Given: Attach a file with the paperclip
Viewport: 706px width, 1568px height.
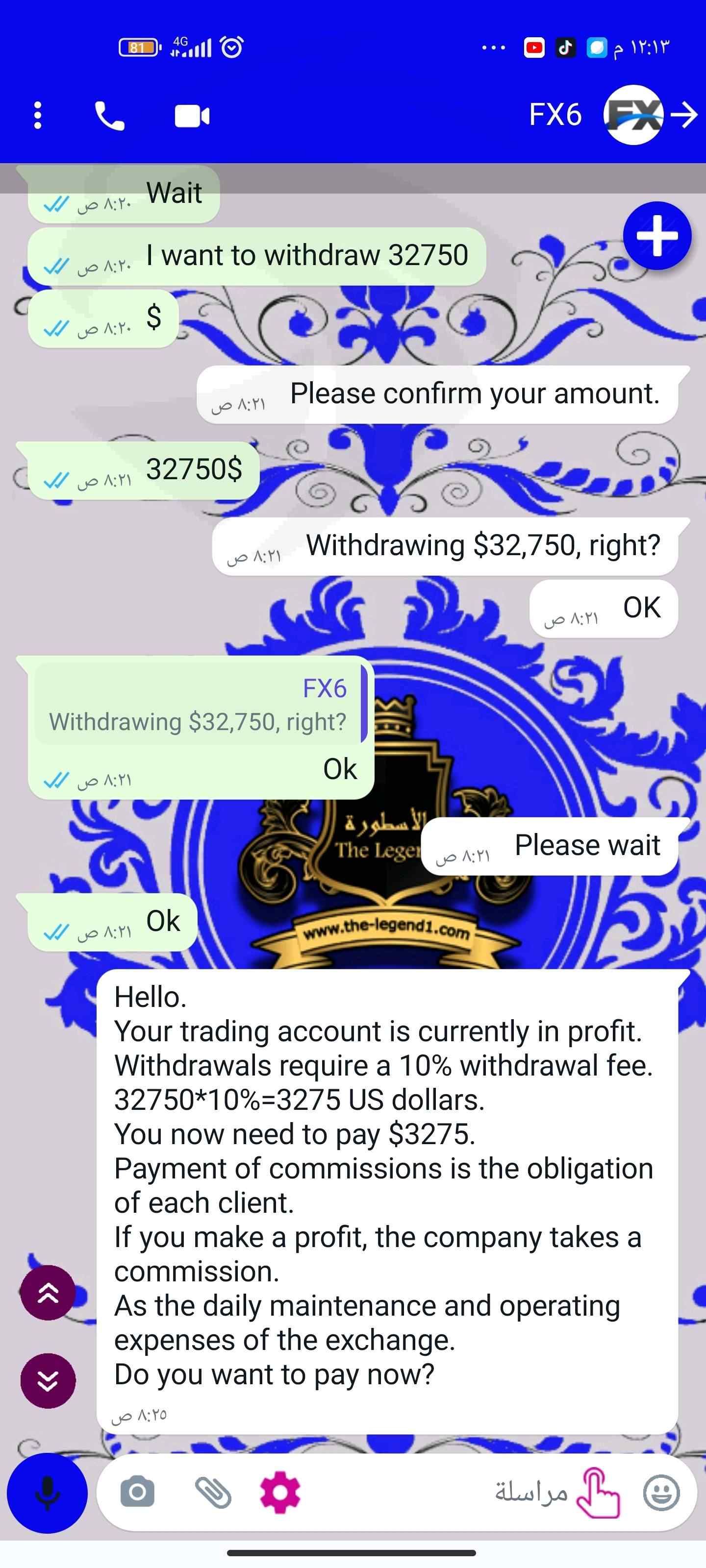Looking at the screenshot, I should coord(213,1493).
